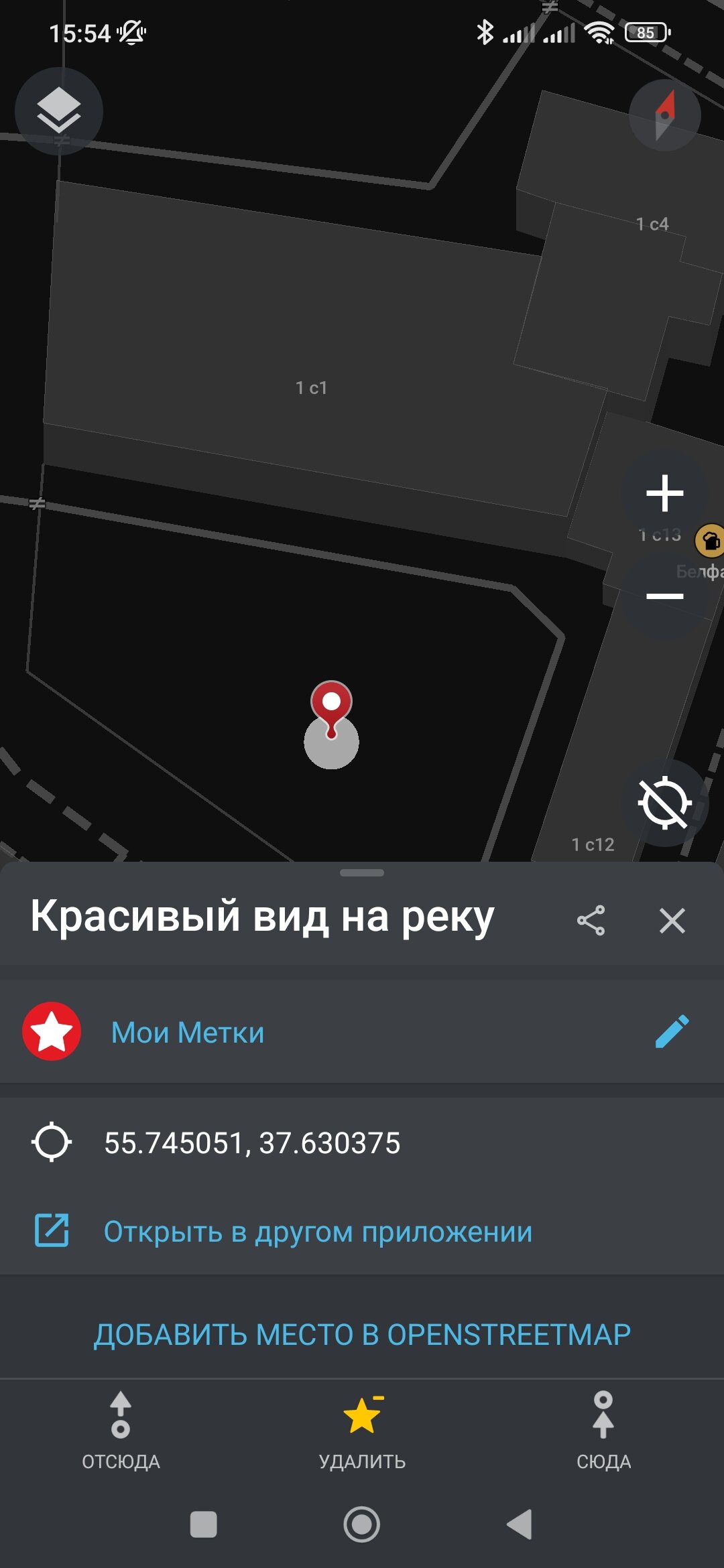Tap Добавить место в OpenStreetMap

pyautogui.click(x=362, y=1335)
